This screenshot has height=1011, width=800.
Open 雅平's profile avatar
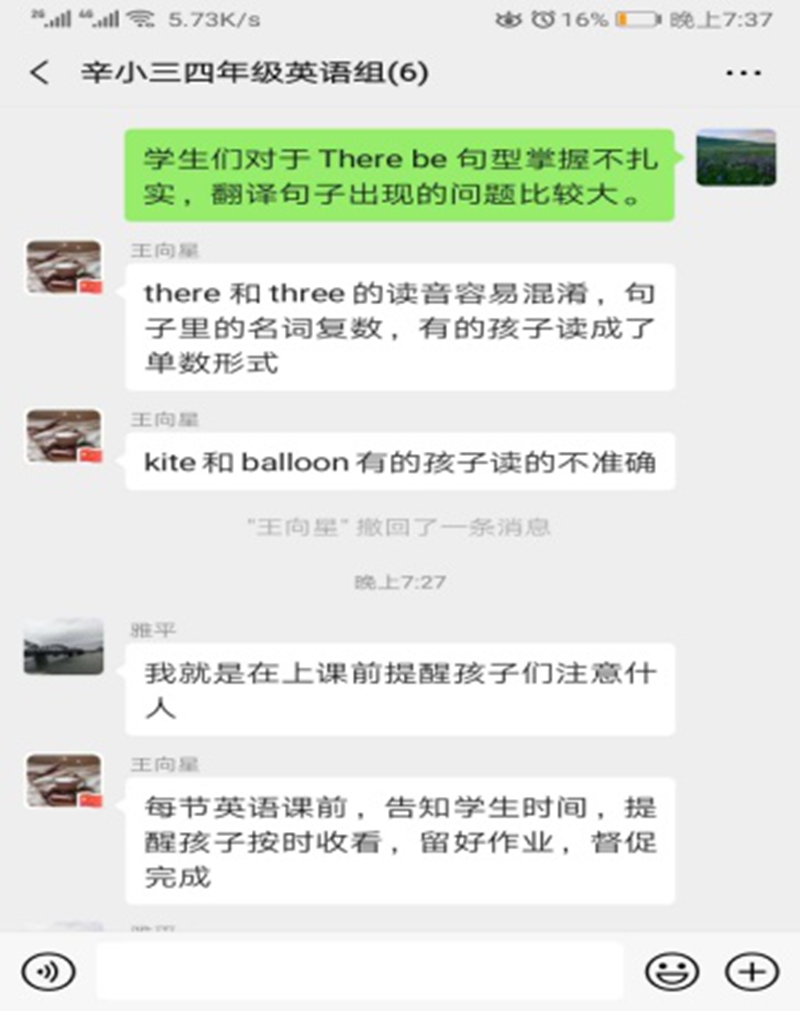(63, 646)
